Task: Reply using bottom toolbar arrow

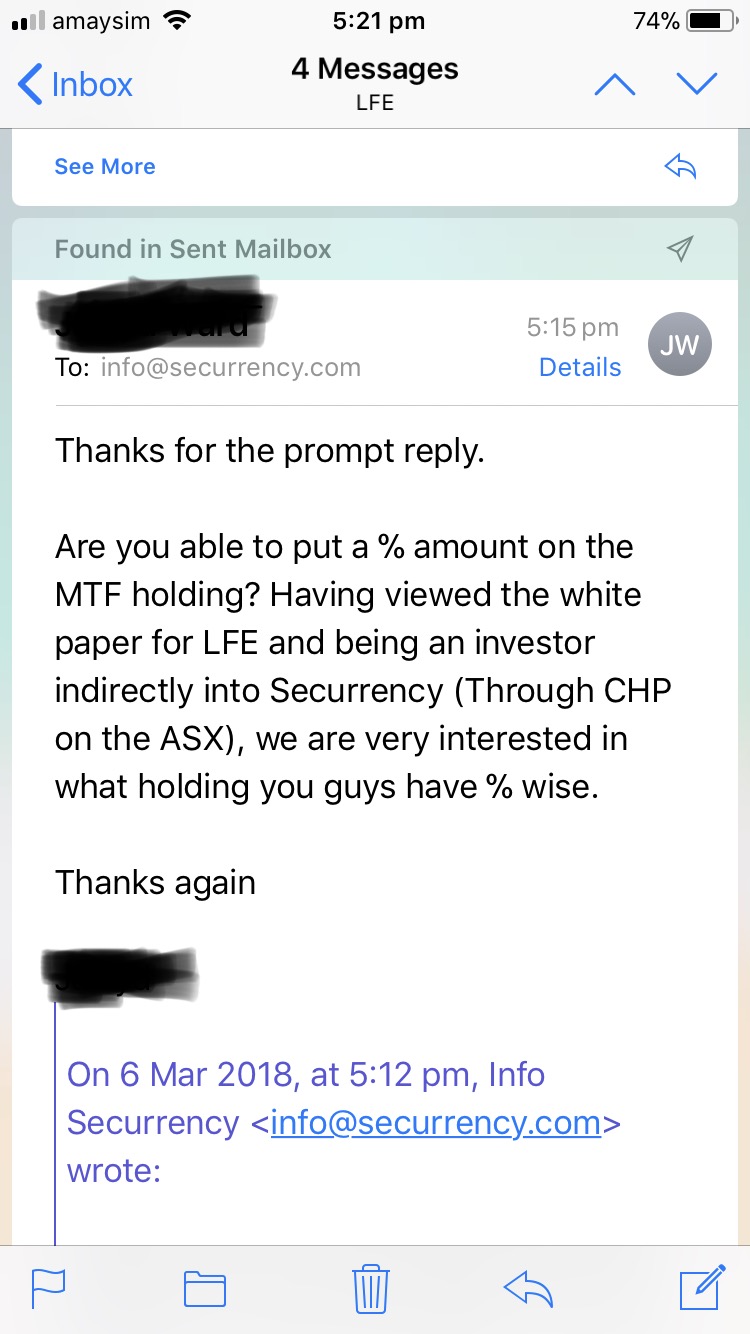Action: [529, 1288]
